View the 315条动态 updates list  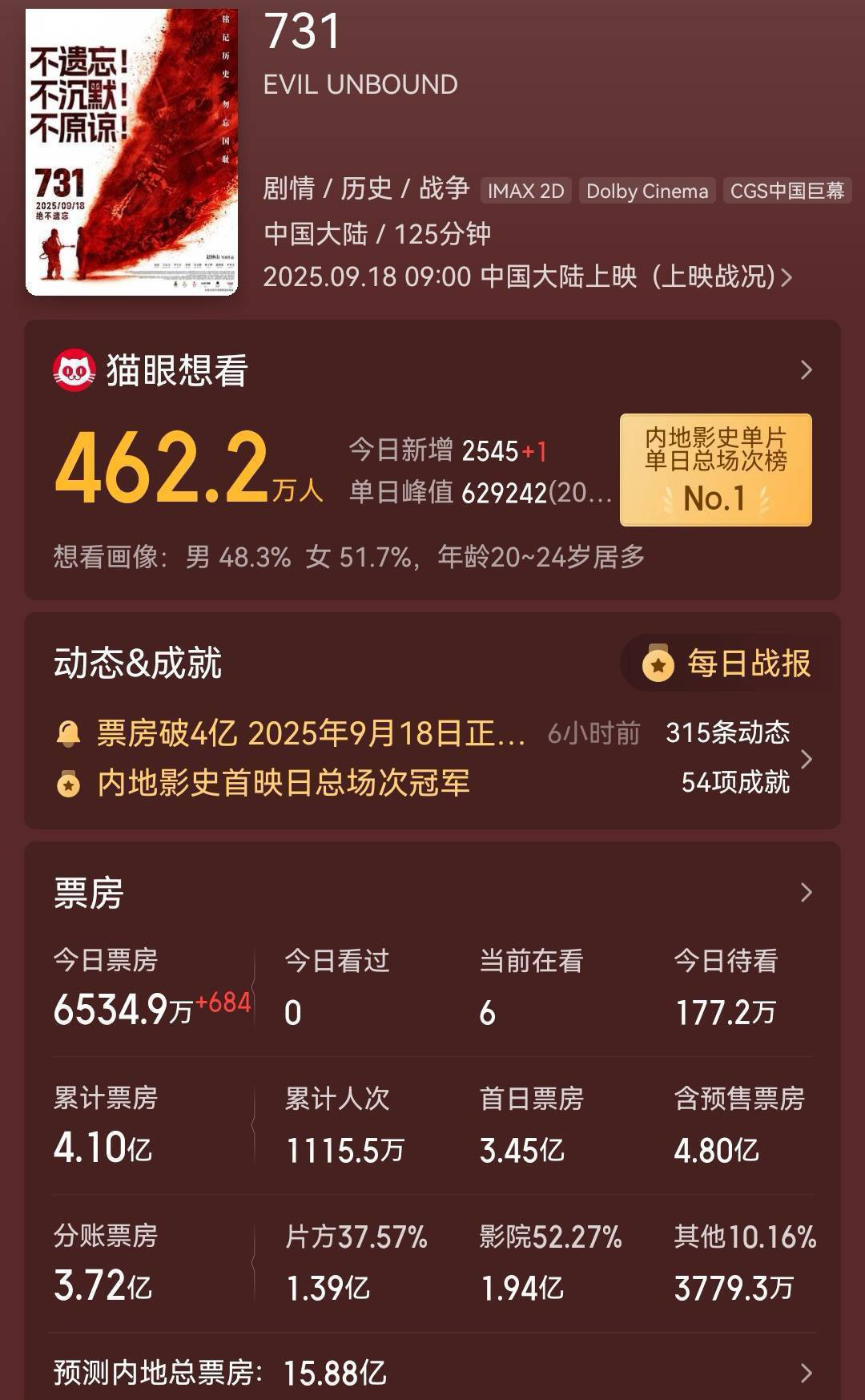click(727, 732)
